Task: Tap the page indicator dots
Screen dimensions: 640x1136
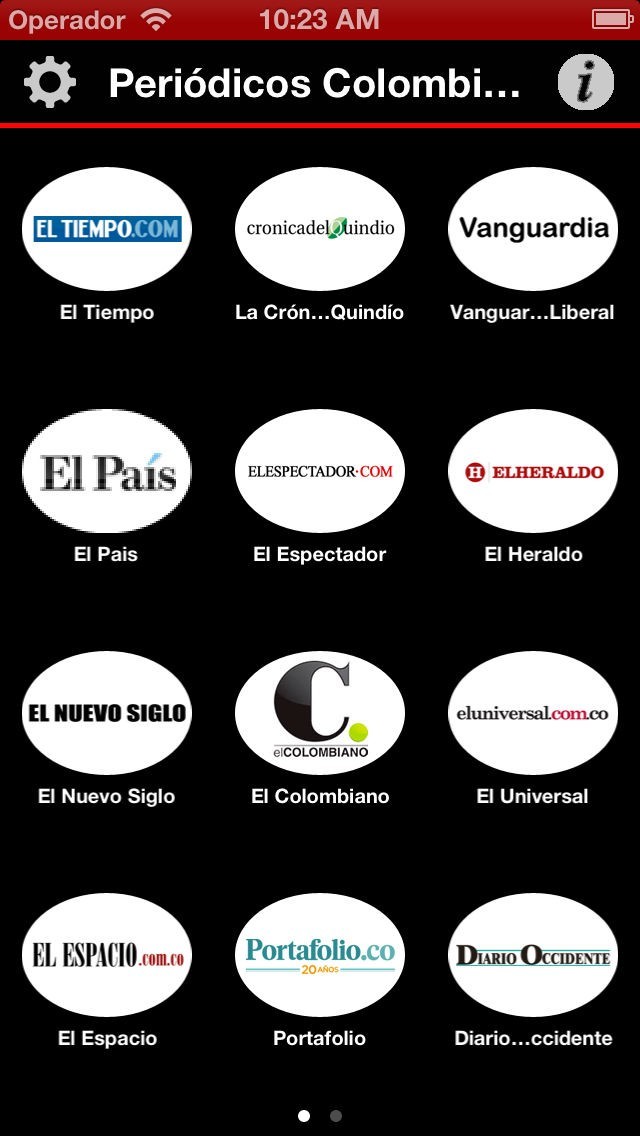Action: pos(320,1116)
